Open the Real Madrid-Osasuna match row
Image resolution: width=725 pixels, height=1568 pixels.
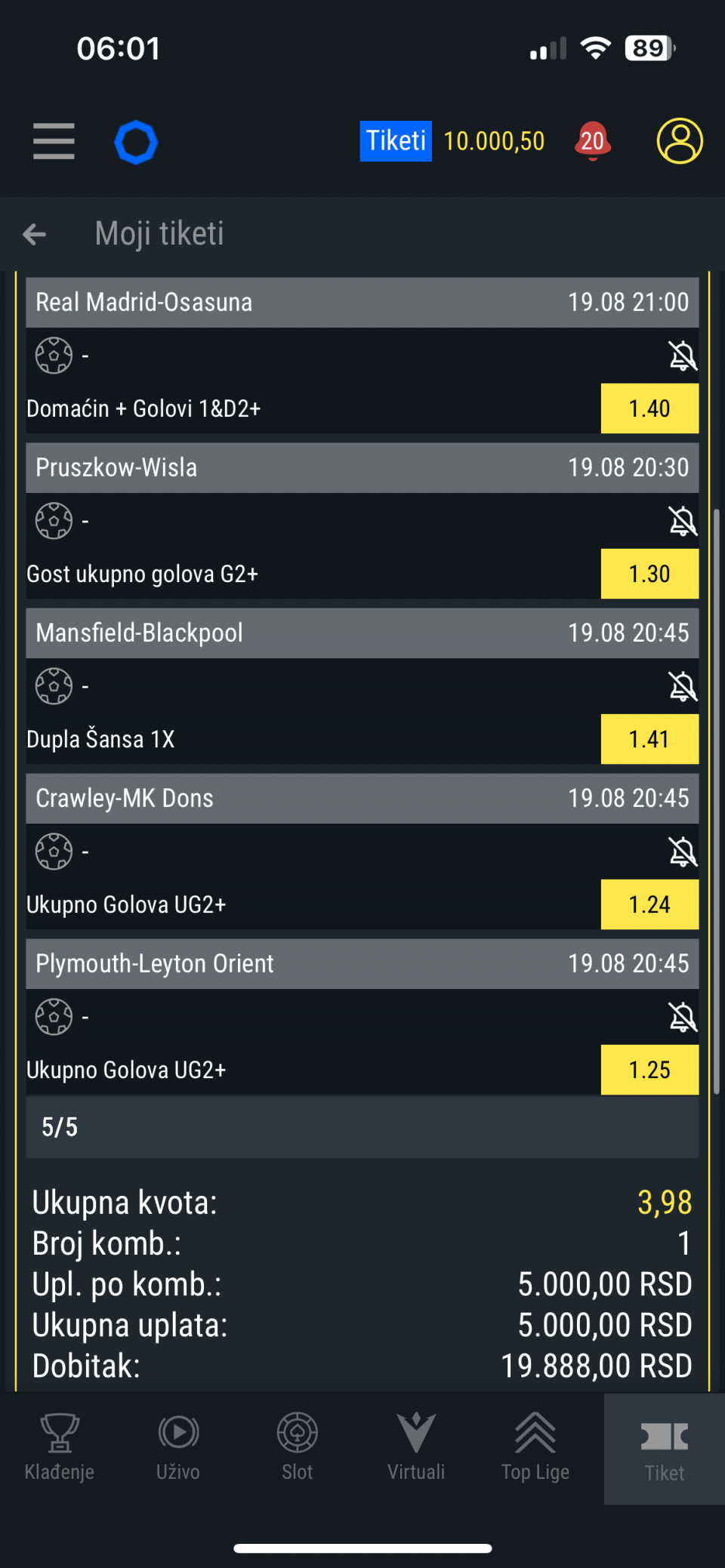pos(362,303)
